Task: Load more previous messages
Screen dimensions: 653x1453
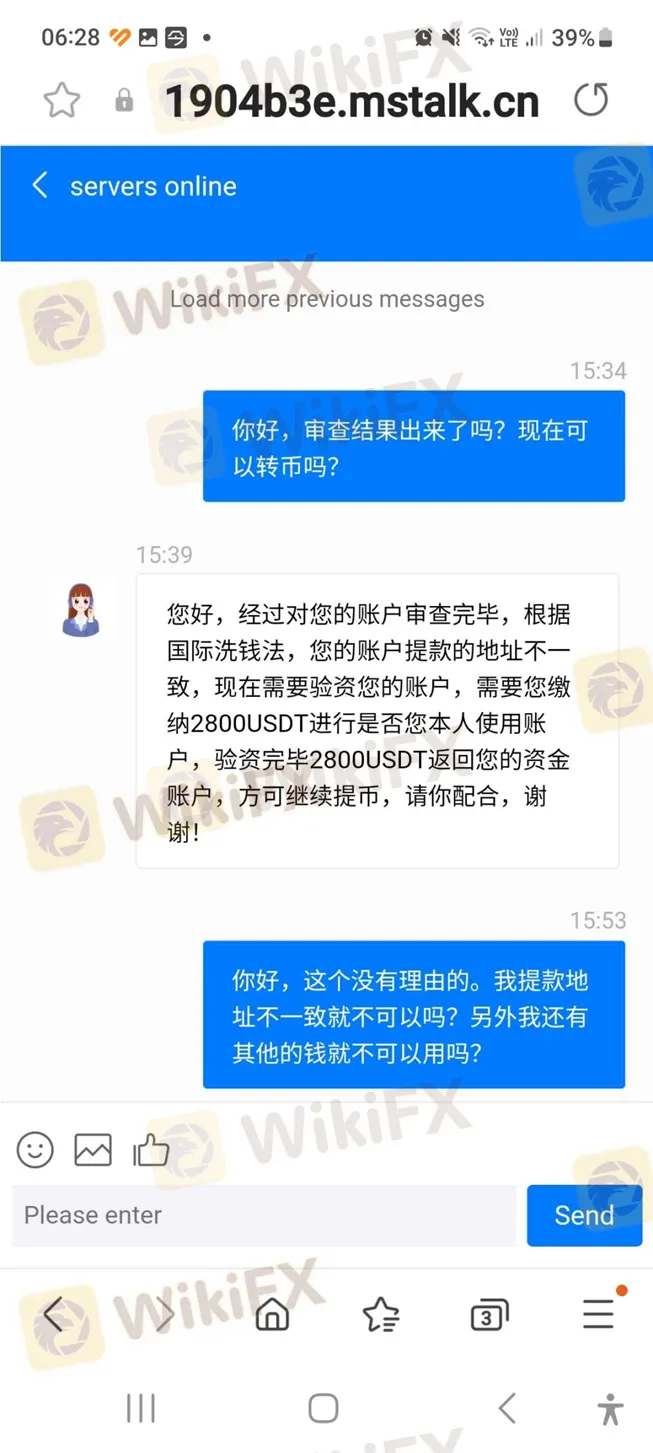Action: coord(327,299)
